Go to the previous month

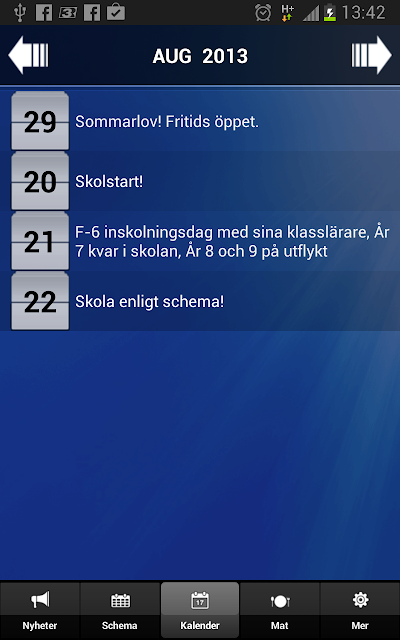(x=28, y=55)
